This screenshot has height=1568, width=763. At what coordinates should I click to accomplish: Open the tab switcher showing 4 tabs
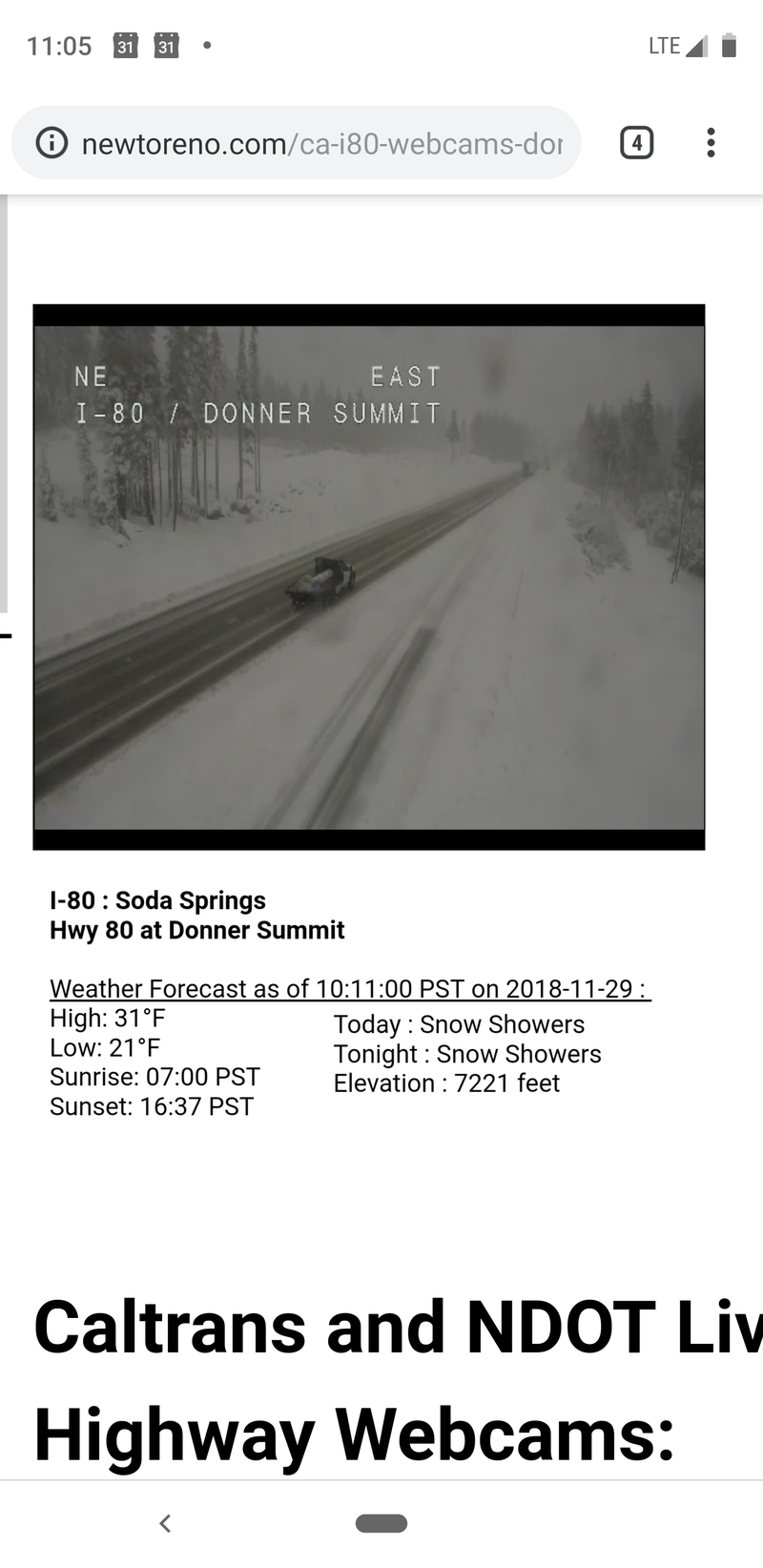point(636,143)
